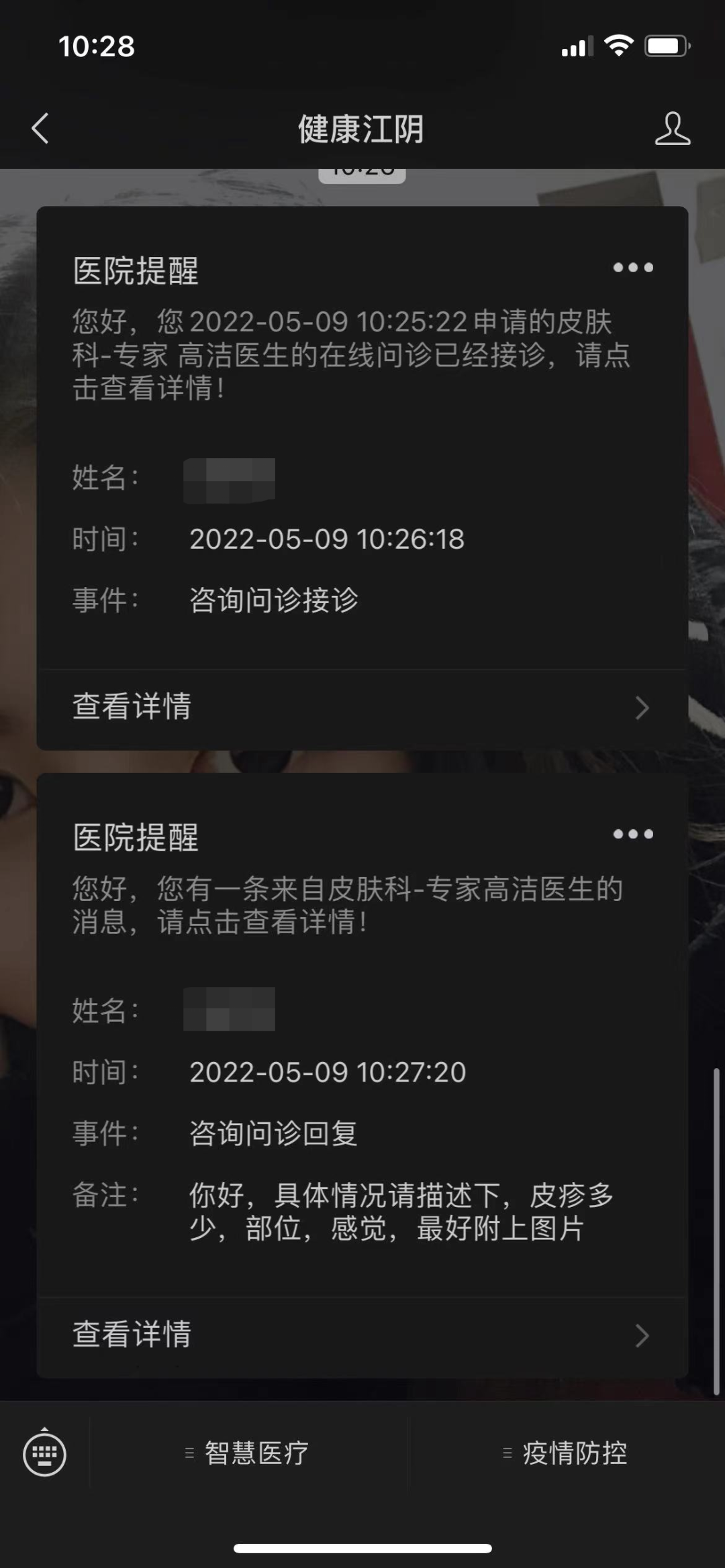Image resolution: width=725 pixels, height=1568 pixels.
Task: View details of the 咨询问诊接诊 reminder
Action: [362, 707]
